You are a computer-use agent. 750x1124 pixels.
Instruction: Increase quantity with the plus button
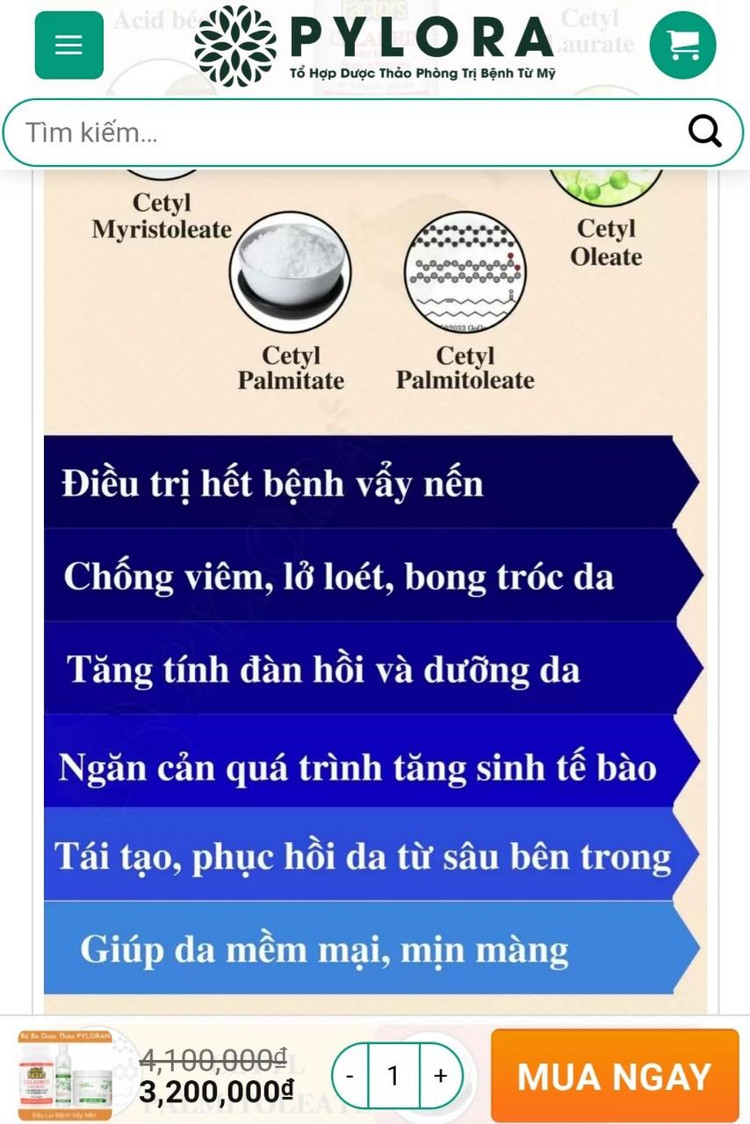tap(438, 1075)
